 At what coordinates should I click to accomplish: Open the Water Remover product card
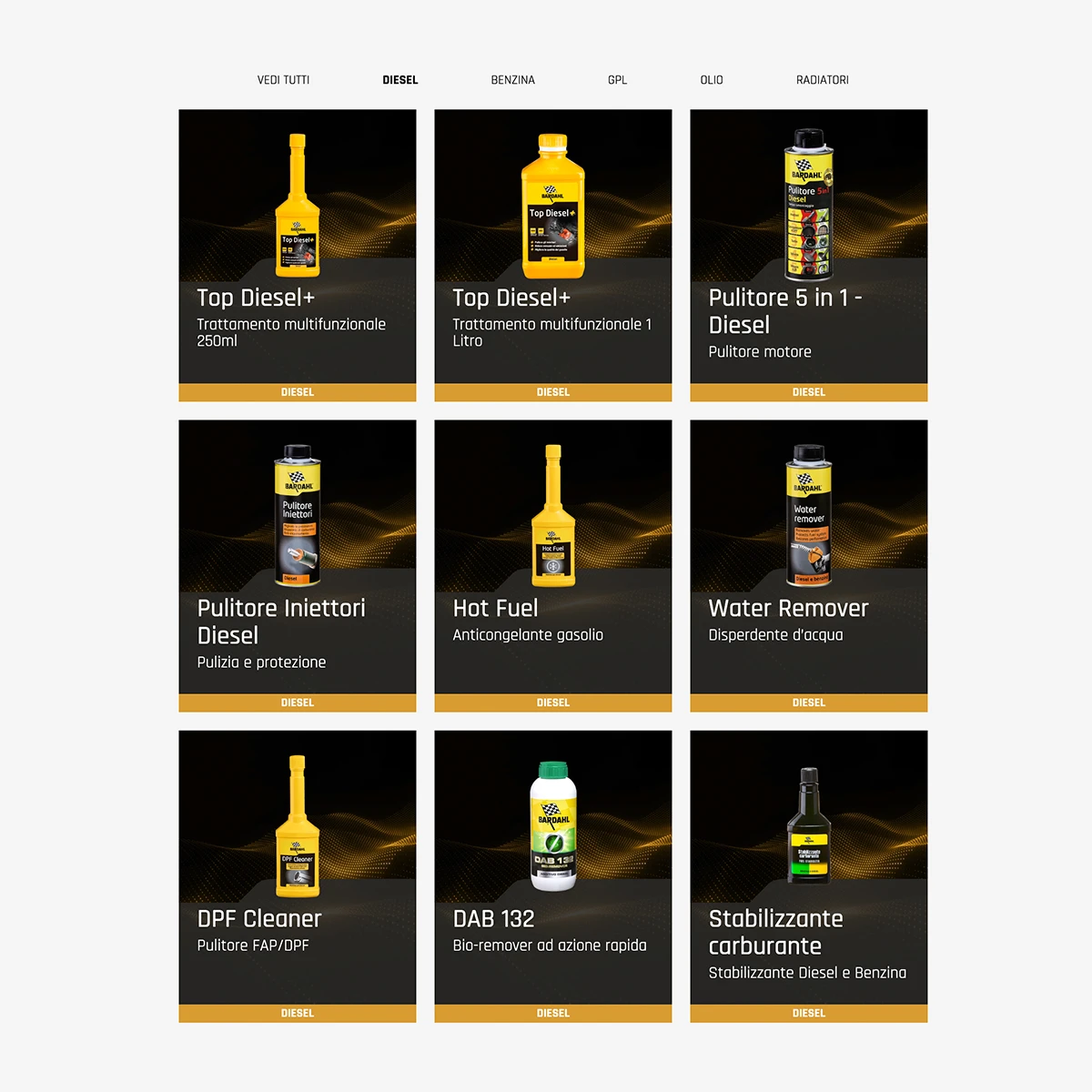click(808, 565)
